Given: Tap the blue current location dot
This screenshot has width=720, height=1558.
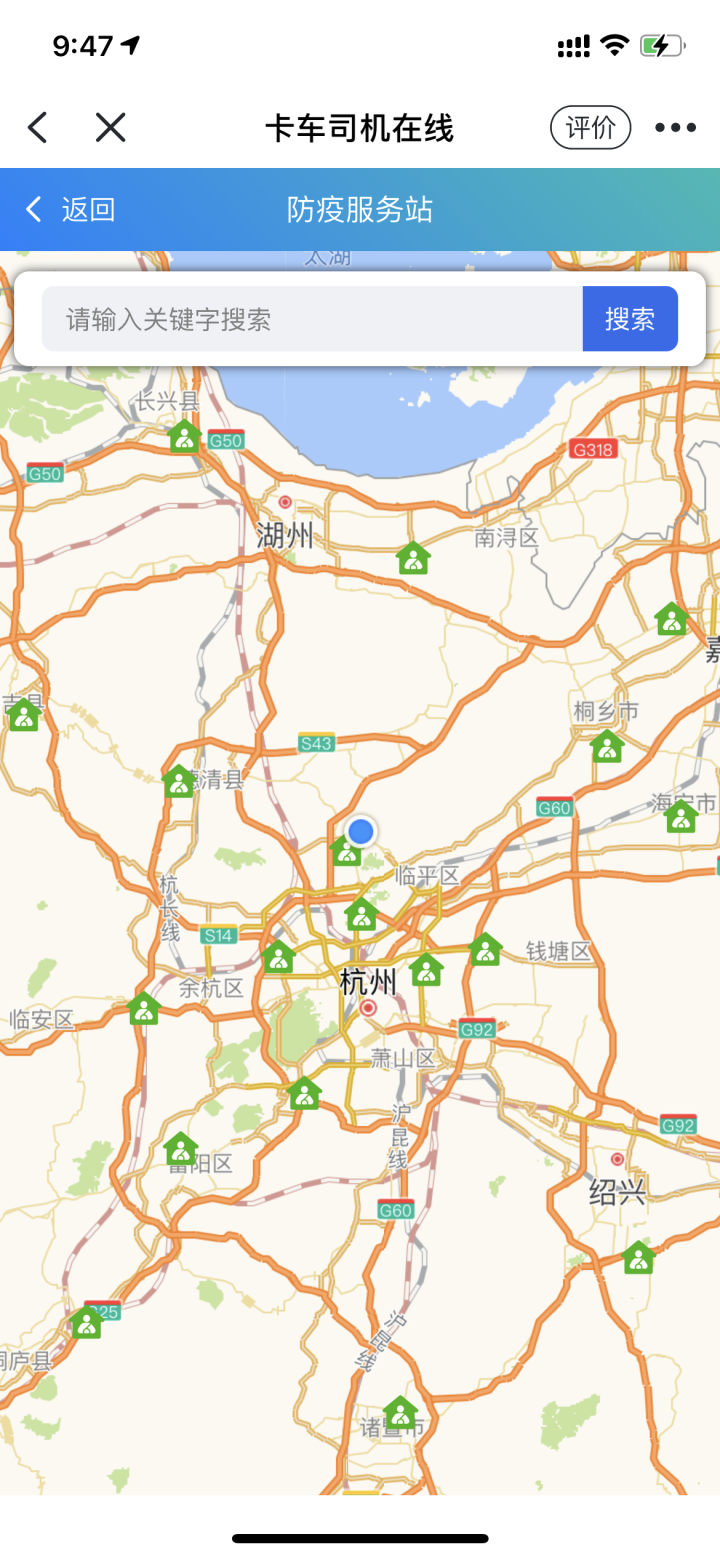Looking at the screenshot, I should [x=361, y=830].
